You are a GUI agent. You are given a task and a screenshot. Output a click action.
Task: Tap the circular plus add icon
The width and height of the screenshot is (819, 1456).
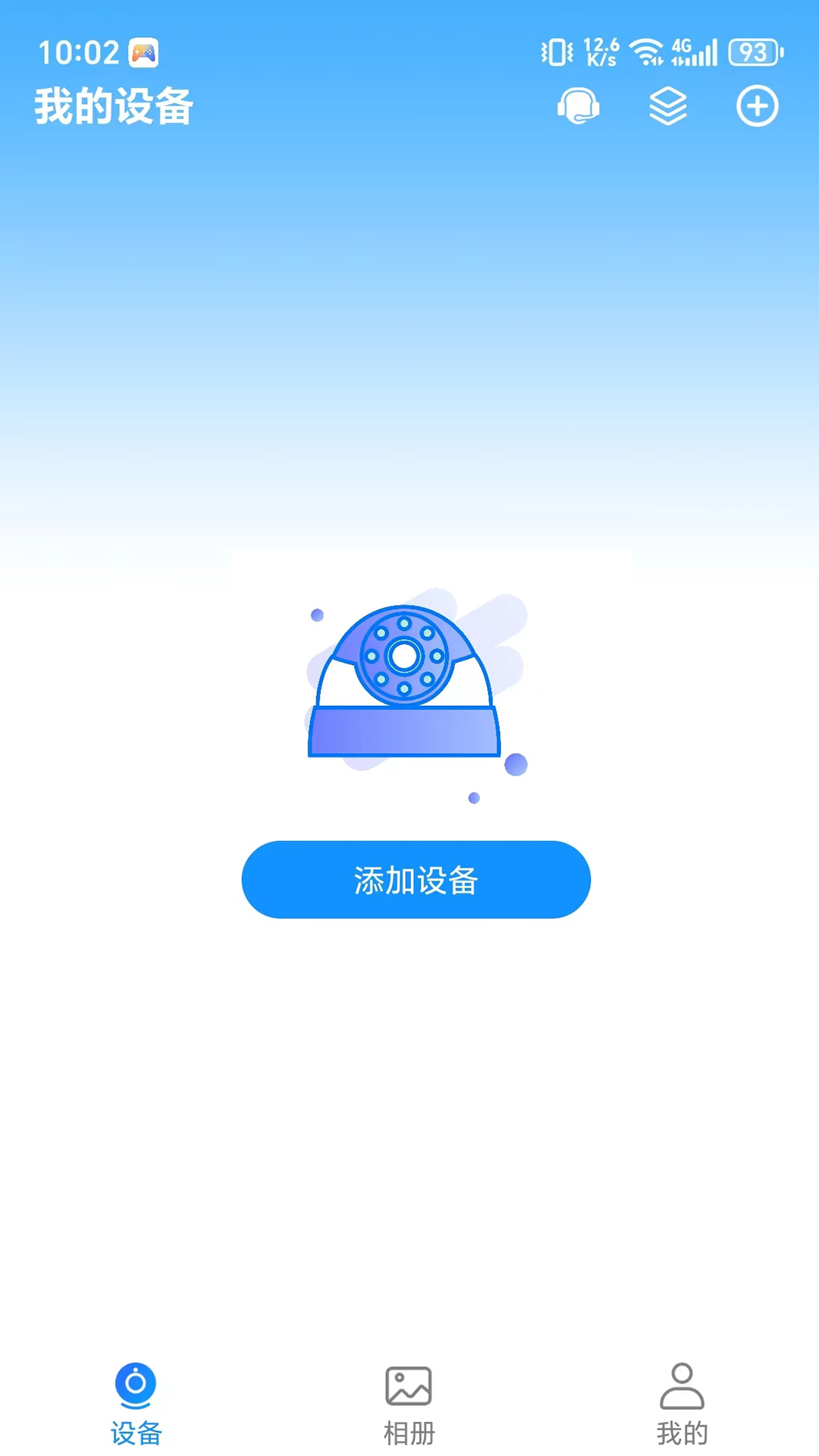756,107
